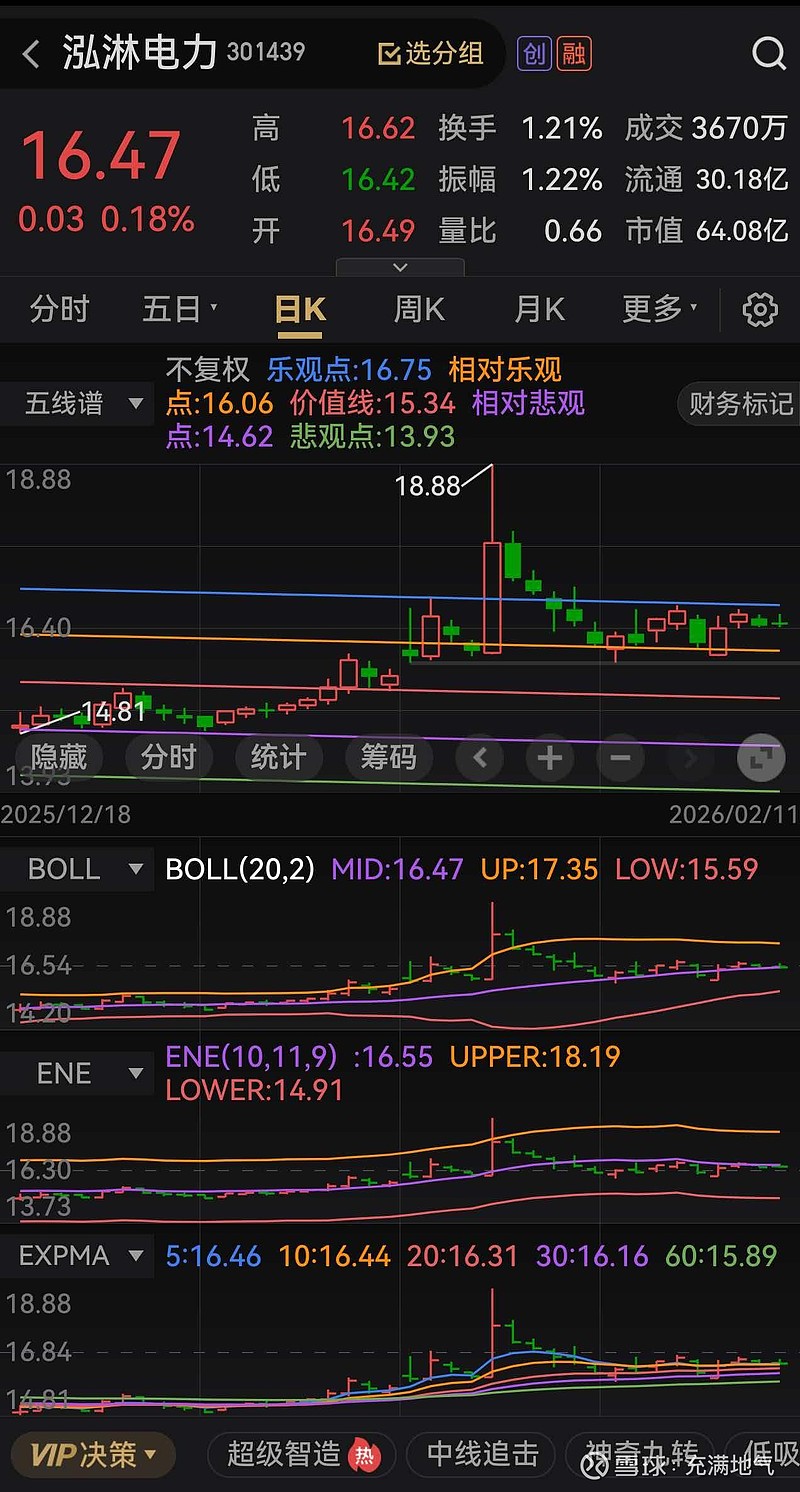Viewport: 800px width, 1492px height.
Task: Tap the left arrow to pan chart backward
Action: [479, 759]
